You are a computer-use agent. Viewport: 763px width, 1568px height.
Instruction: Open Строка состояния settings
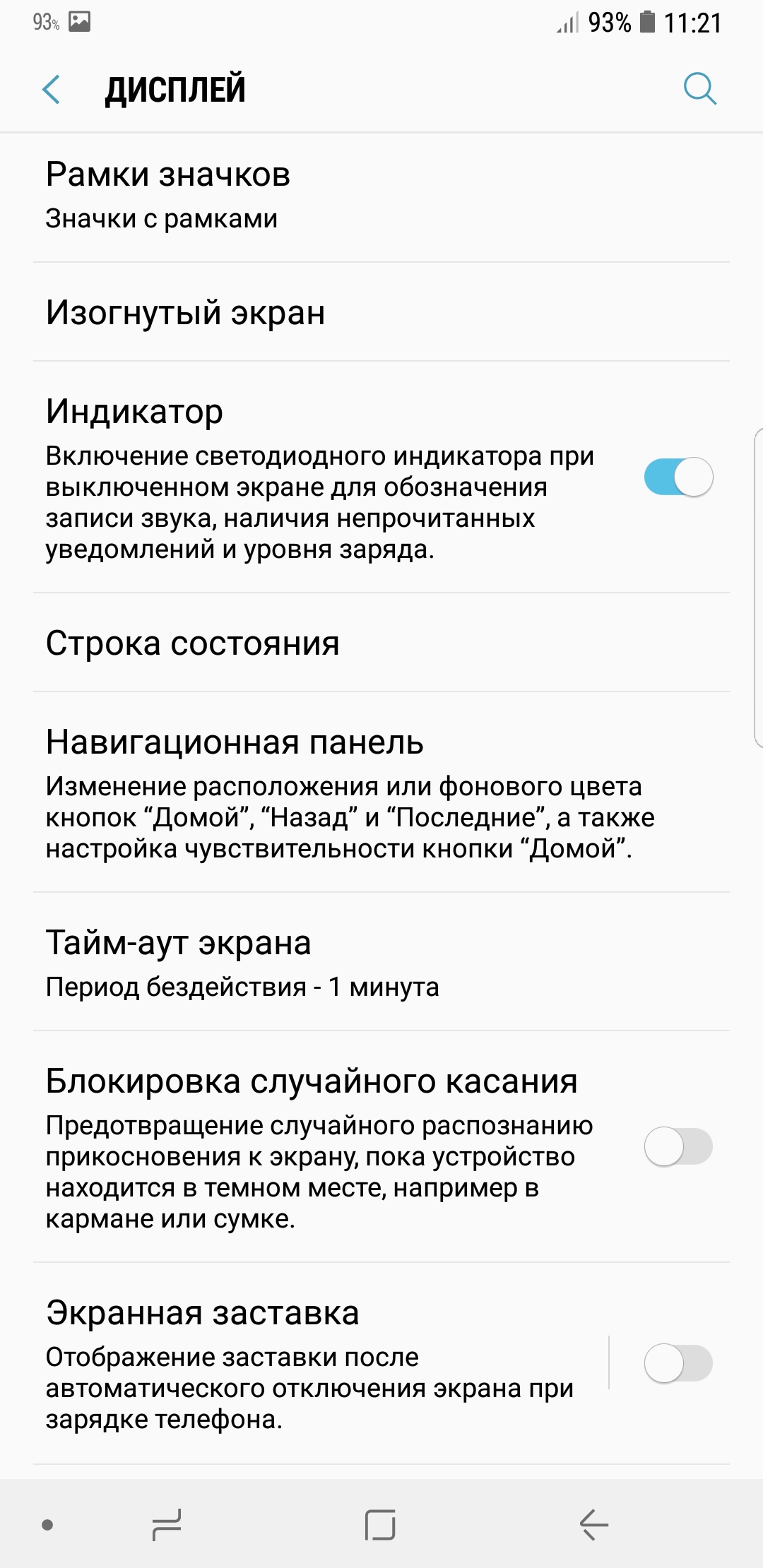click(x=381, y=643)
